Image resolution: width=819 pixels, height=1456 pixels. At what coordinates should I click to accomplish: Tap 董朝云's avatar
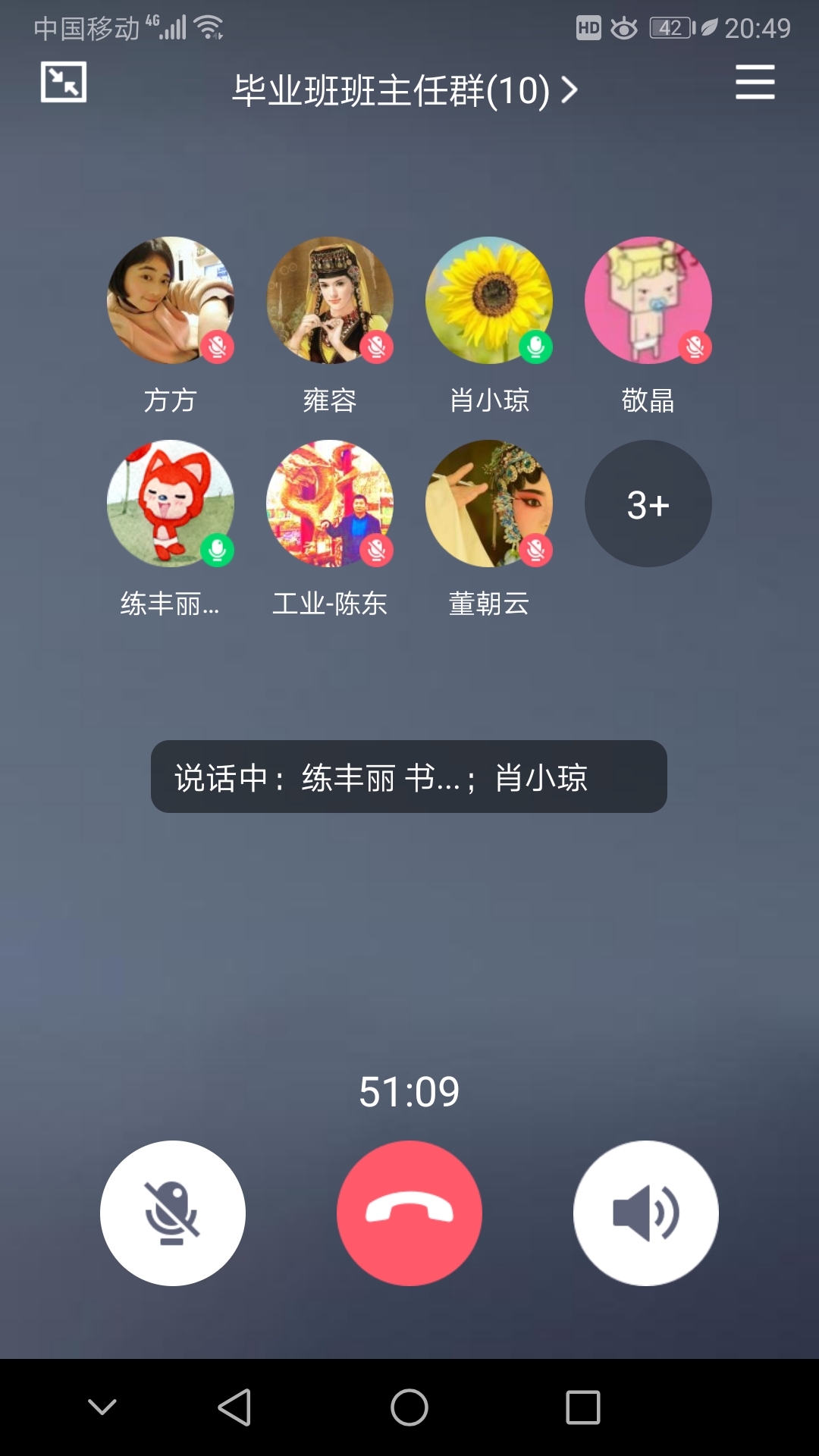[489, 504]
